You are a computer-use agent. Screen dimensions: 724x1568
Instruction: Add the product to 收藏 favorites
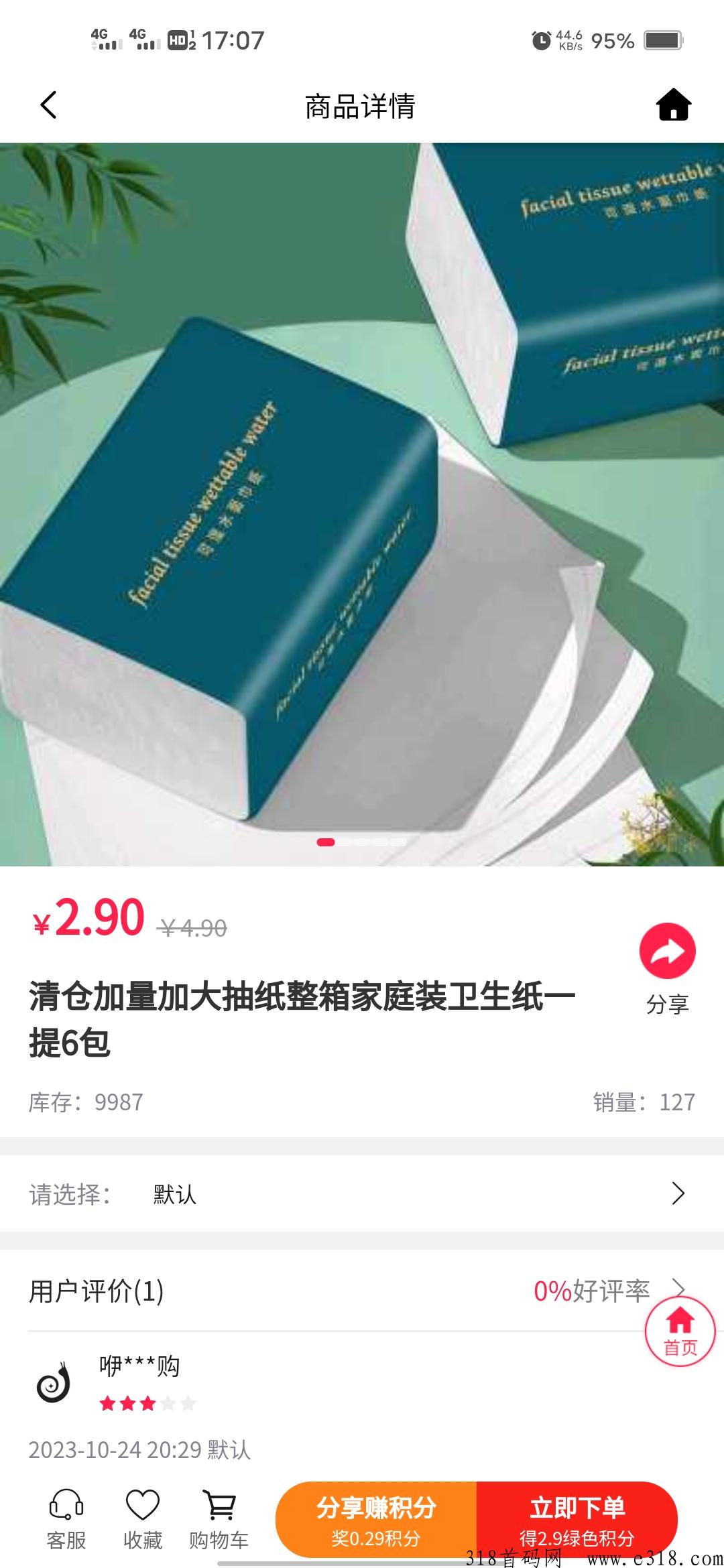tap(143, 1519)
